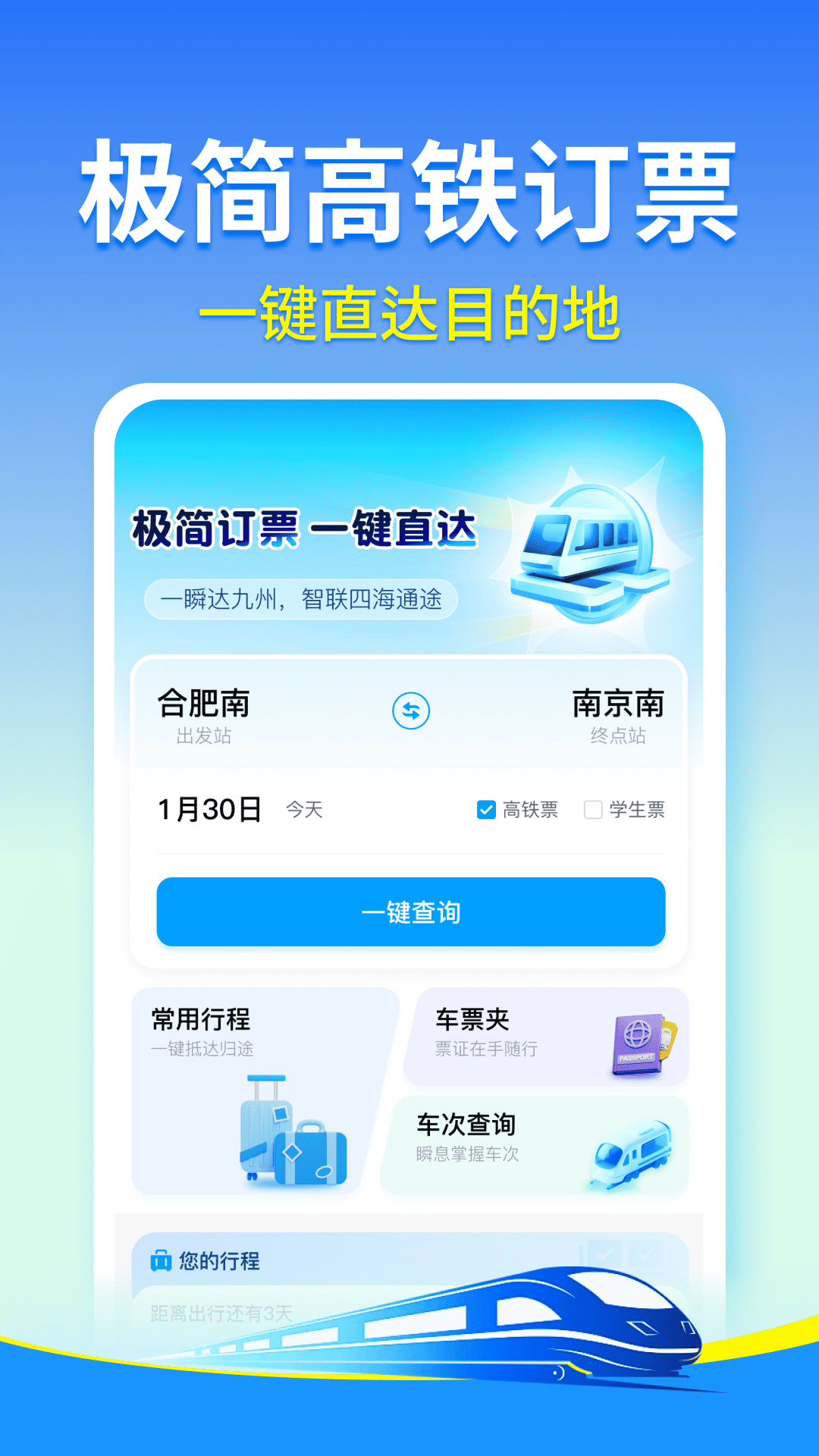Open the 车次查询 section
The image size is (819, 1456).
coord(468,1125)
